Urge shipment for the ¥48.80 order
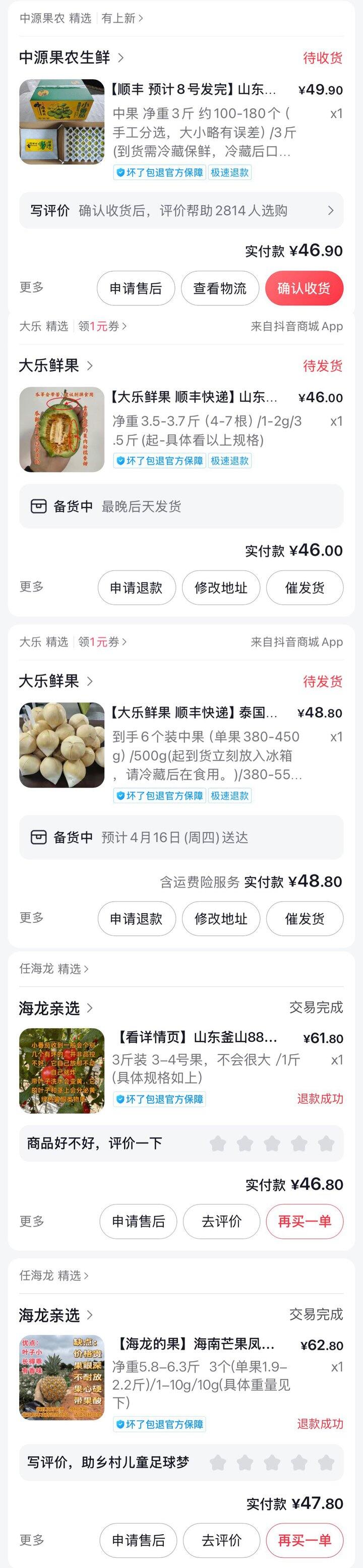The image size is (363, 1568). tap(305, 918)
